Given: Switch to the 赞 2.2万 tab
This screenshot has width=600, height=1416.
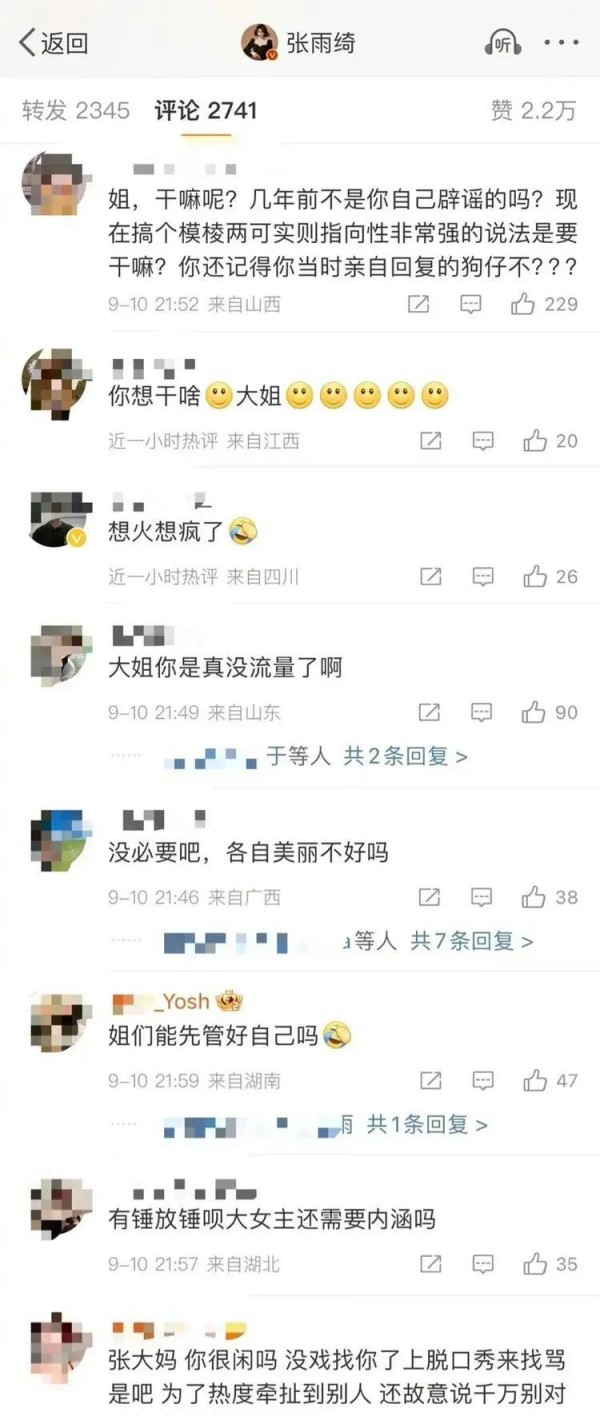Looking at the screenshot, I should point(533,111).
